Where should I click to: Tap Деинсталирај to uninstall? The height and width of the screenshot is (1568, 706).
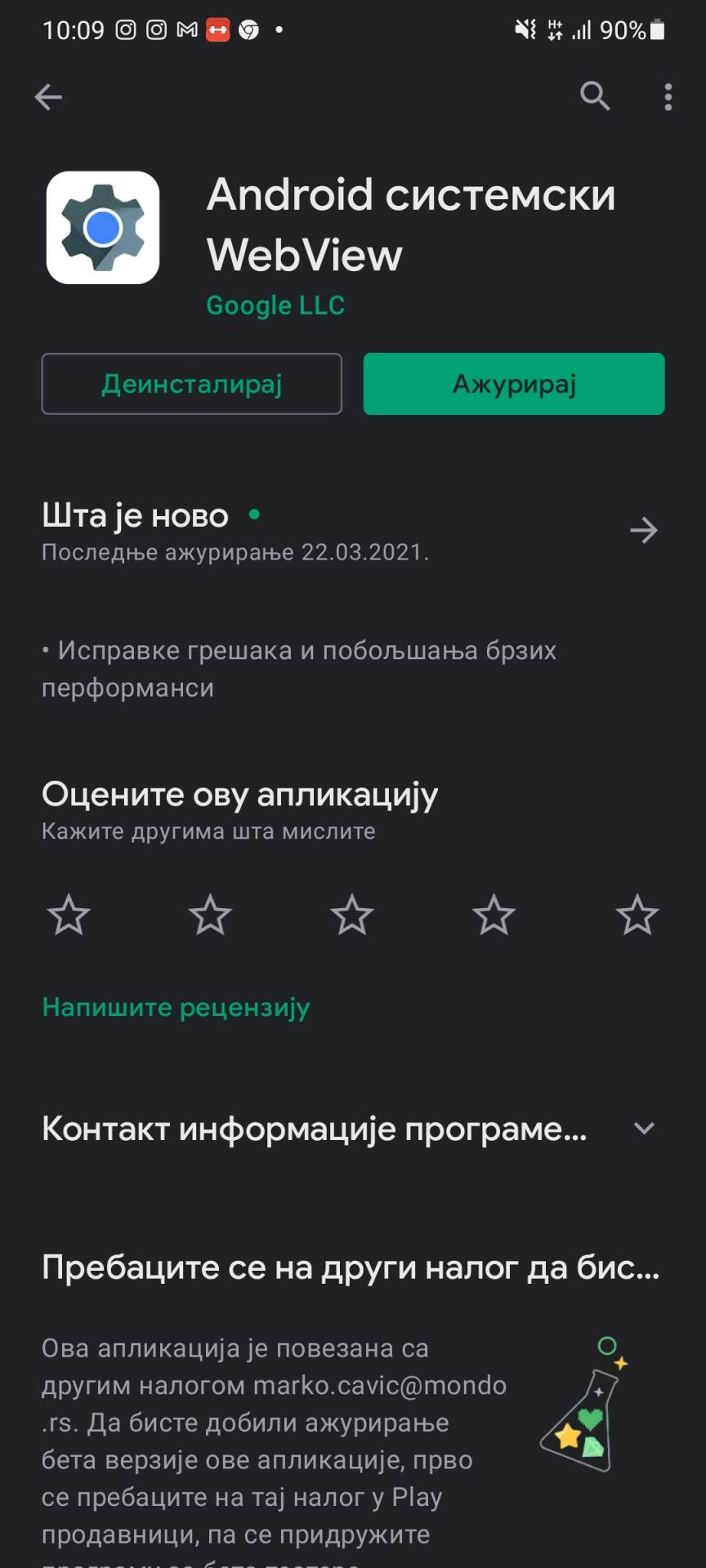[191, 383]
